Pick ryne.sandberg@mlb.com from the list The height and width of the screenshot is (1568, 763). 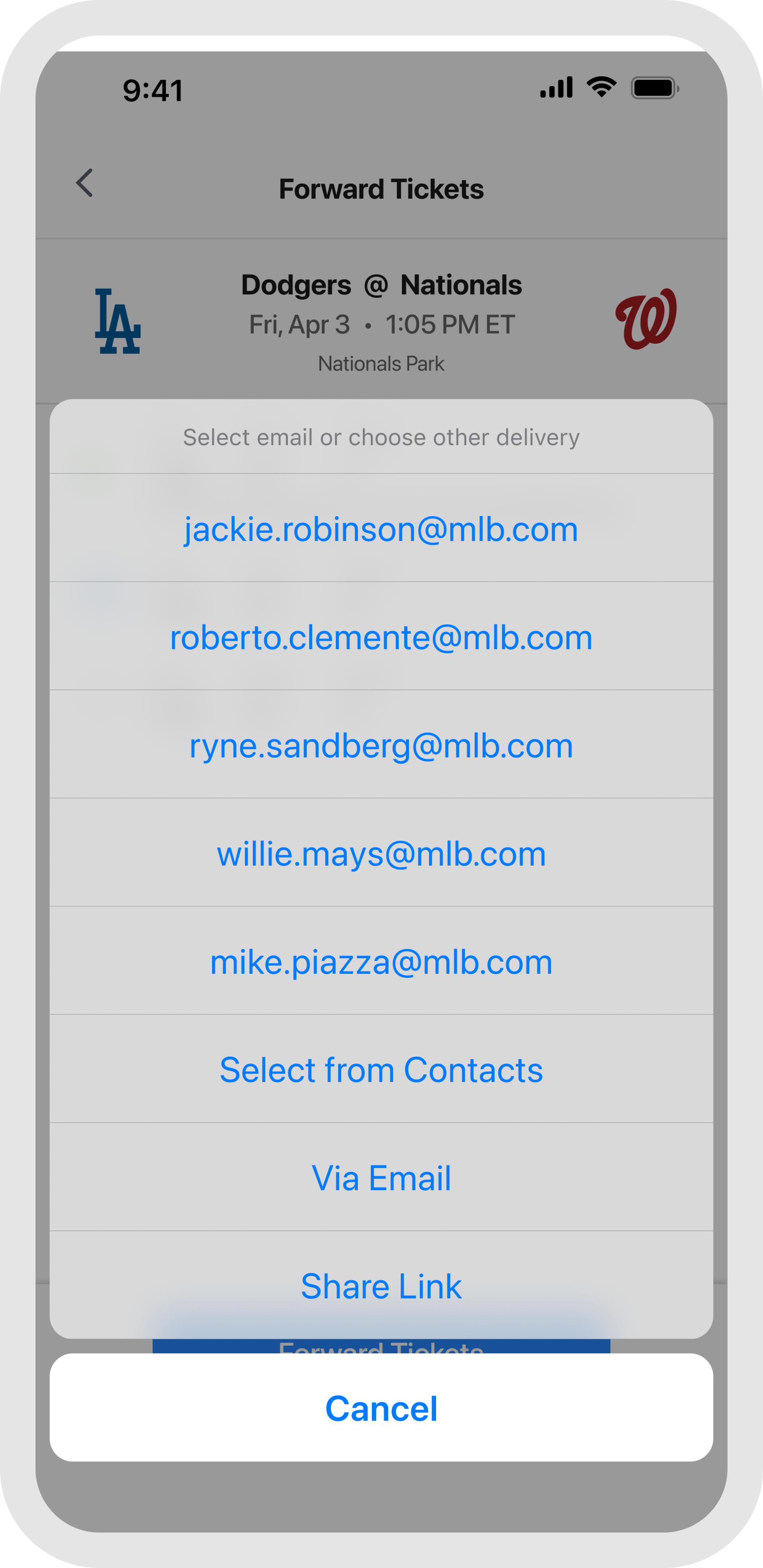(x=381, y=745)
